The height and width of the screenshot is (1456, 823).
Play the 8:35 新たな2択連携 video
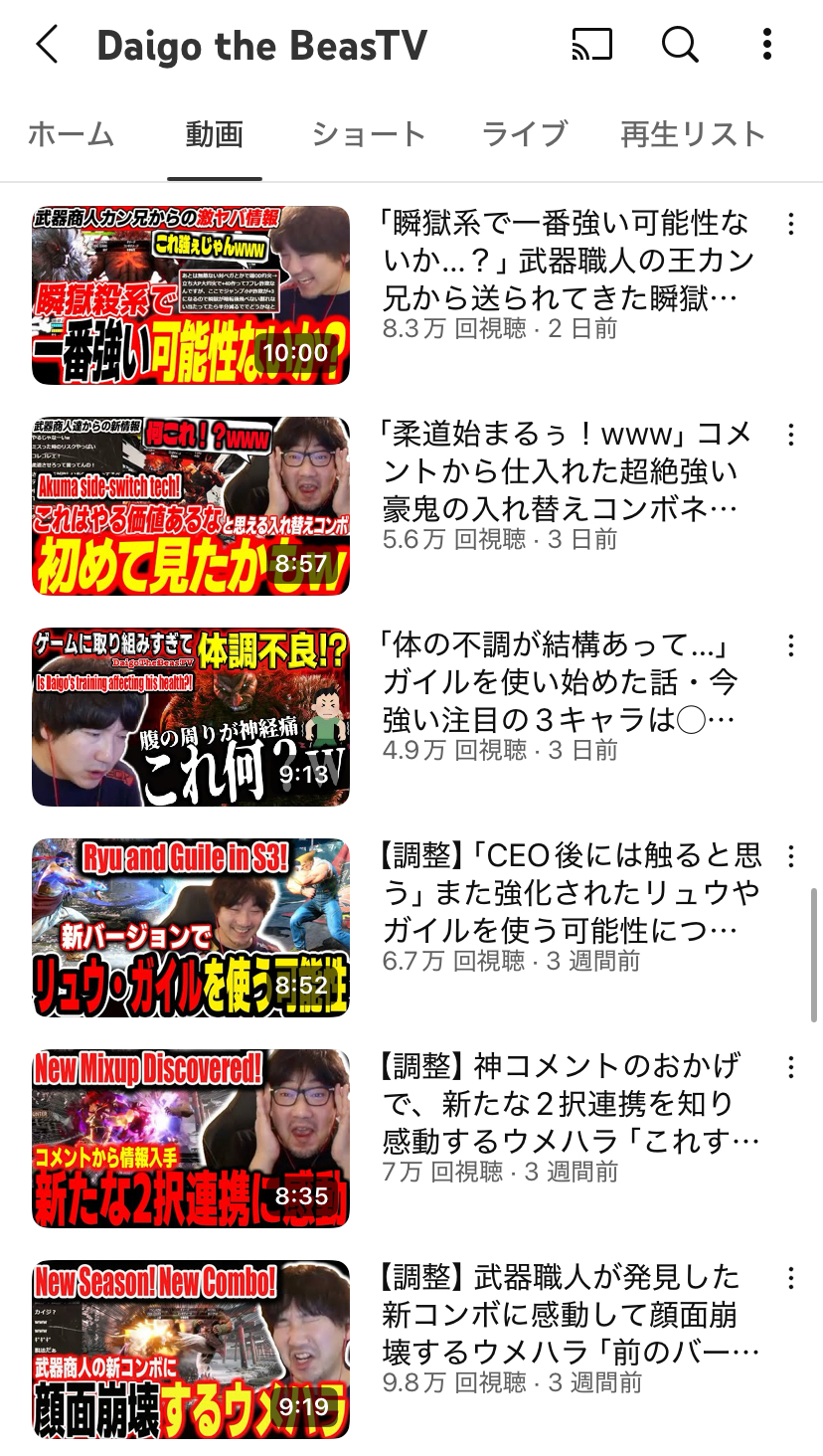(191, 1139)
